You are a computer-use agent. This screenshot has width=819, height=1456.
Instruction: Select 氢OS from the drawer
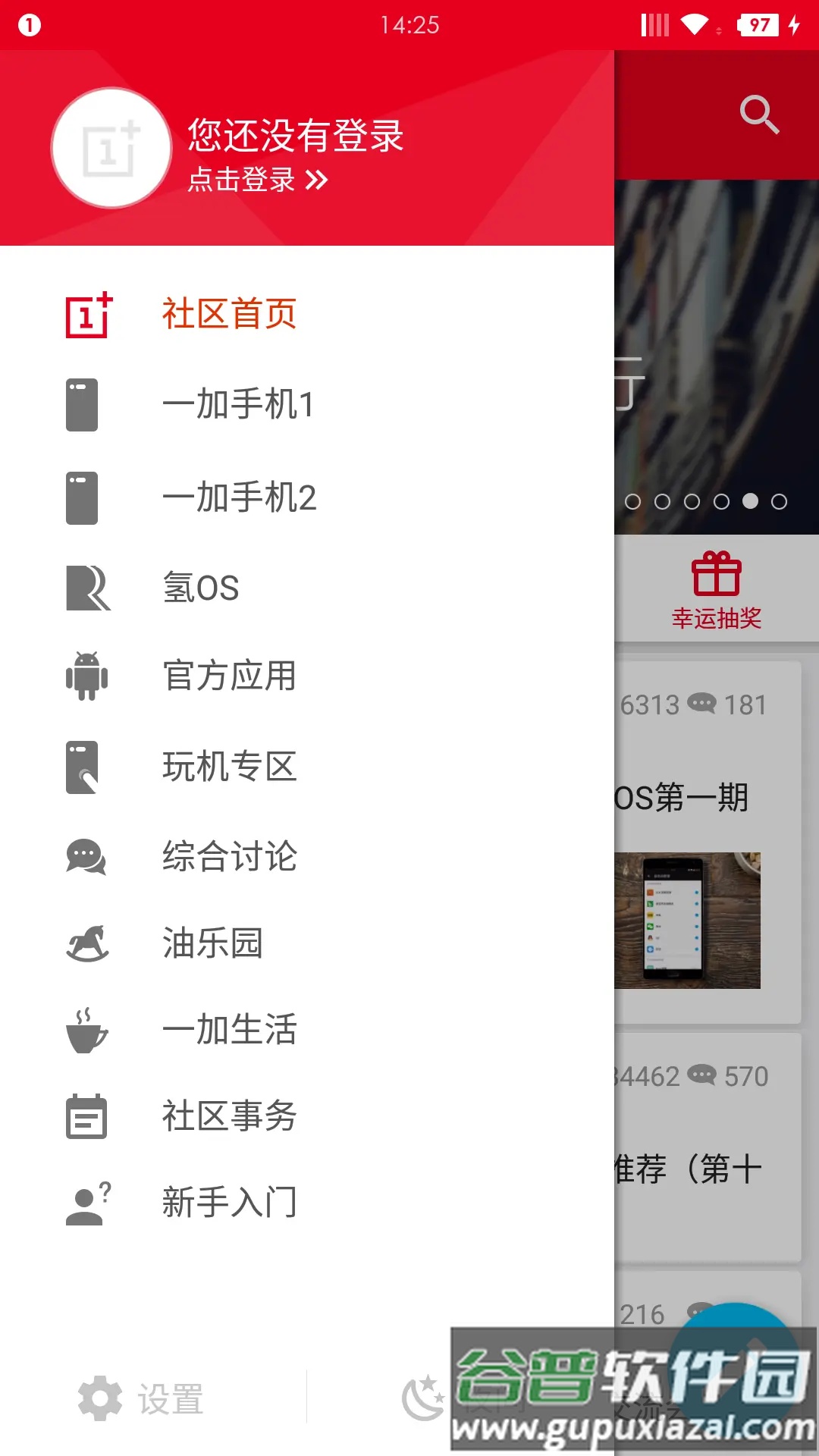click(x=201, y=588)
